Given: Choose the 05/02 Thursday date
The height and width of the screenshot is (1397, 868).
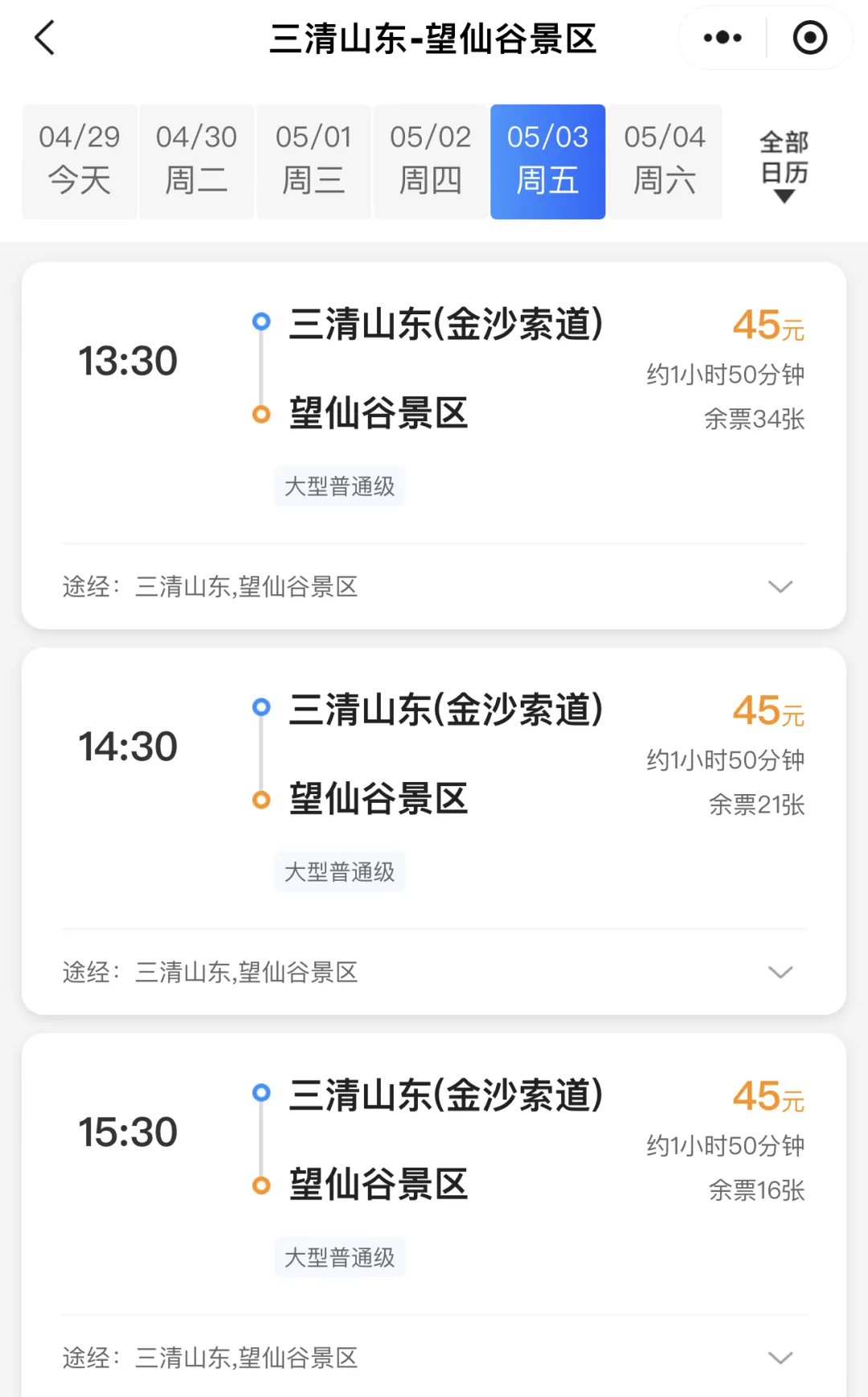Looking at the screenshot, I should click(431, 162).
